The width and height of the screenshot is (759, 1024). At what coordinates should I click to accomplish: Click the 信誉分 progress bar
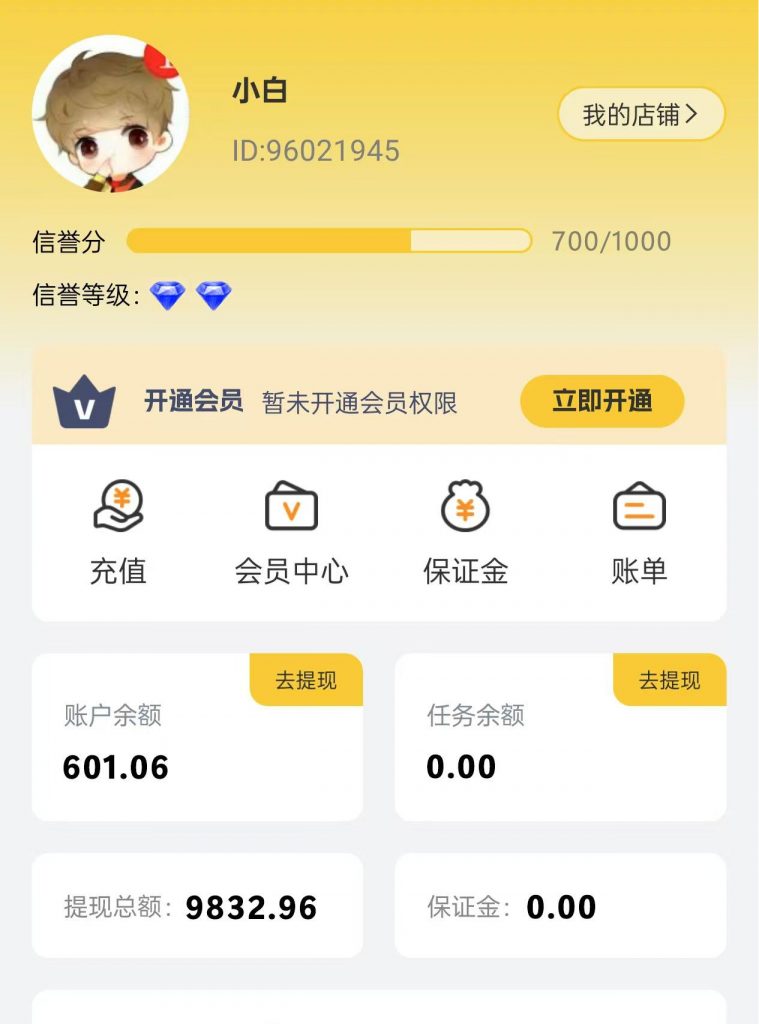330,240
